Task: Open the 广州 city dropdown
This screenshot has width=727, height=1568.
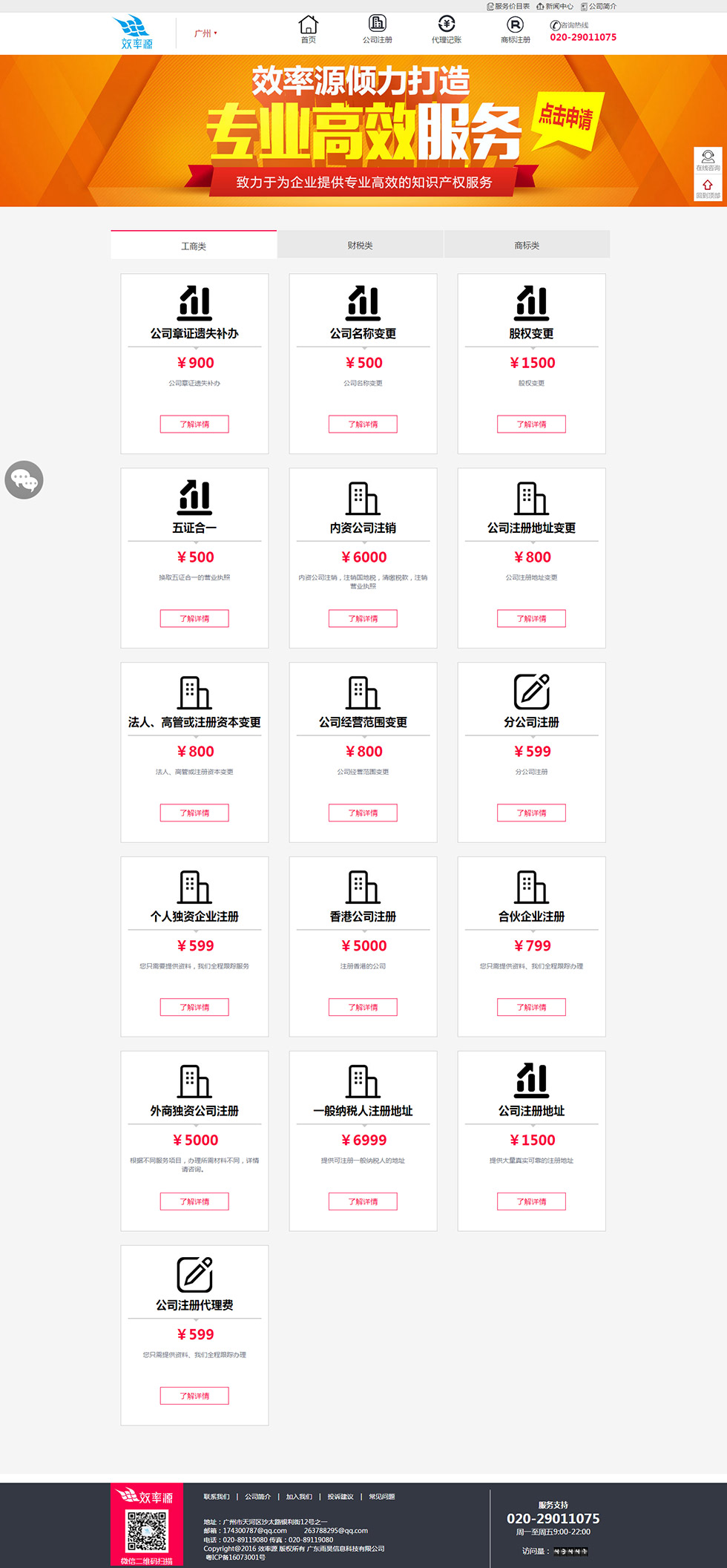Action: click(205, 33)
